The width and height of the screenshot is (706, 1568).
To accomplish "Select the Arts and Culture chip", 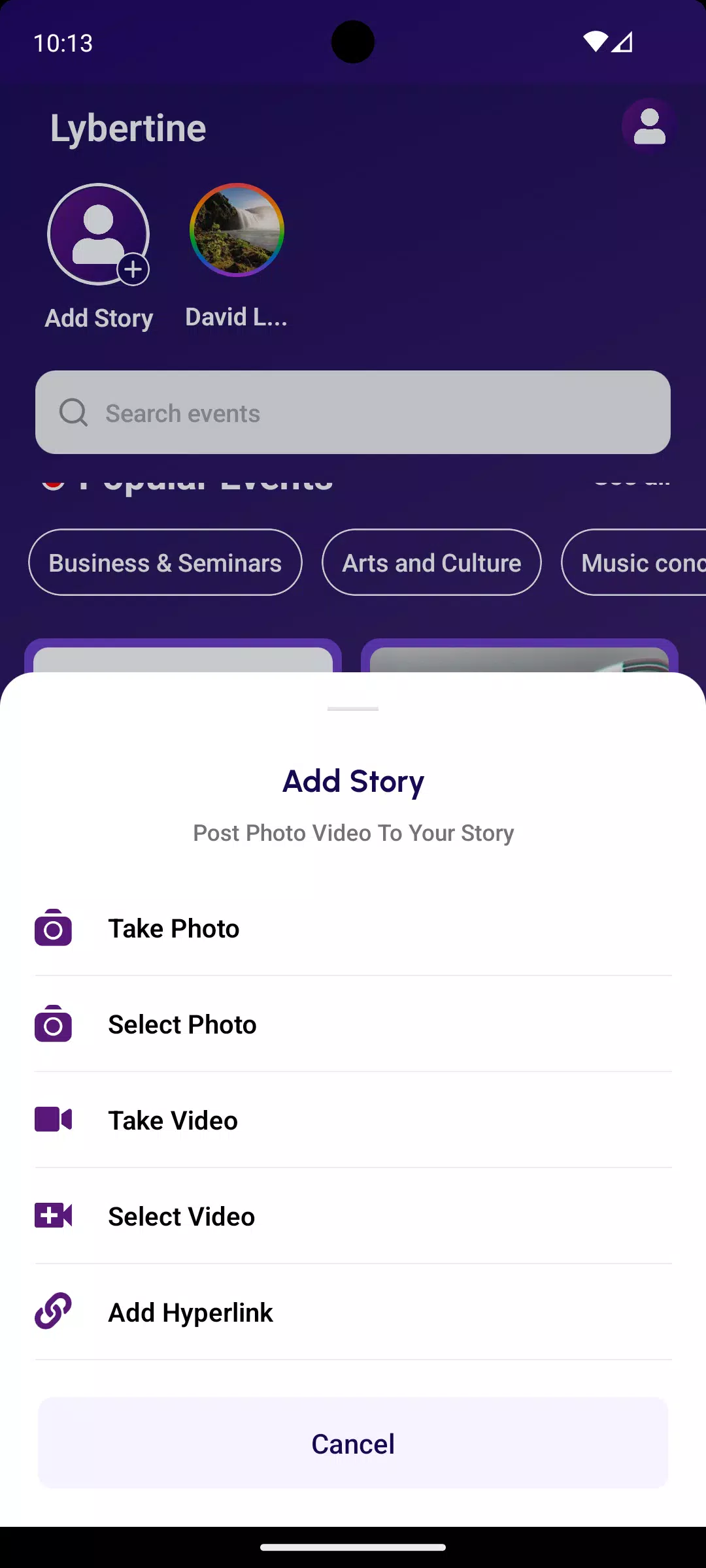I will [431, 563].
